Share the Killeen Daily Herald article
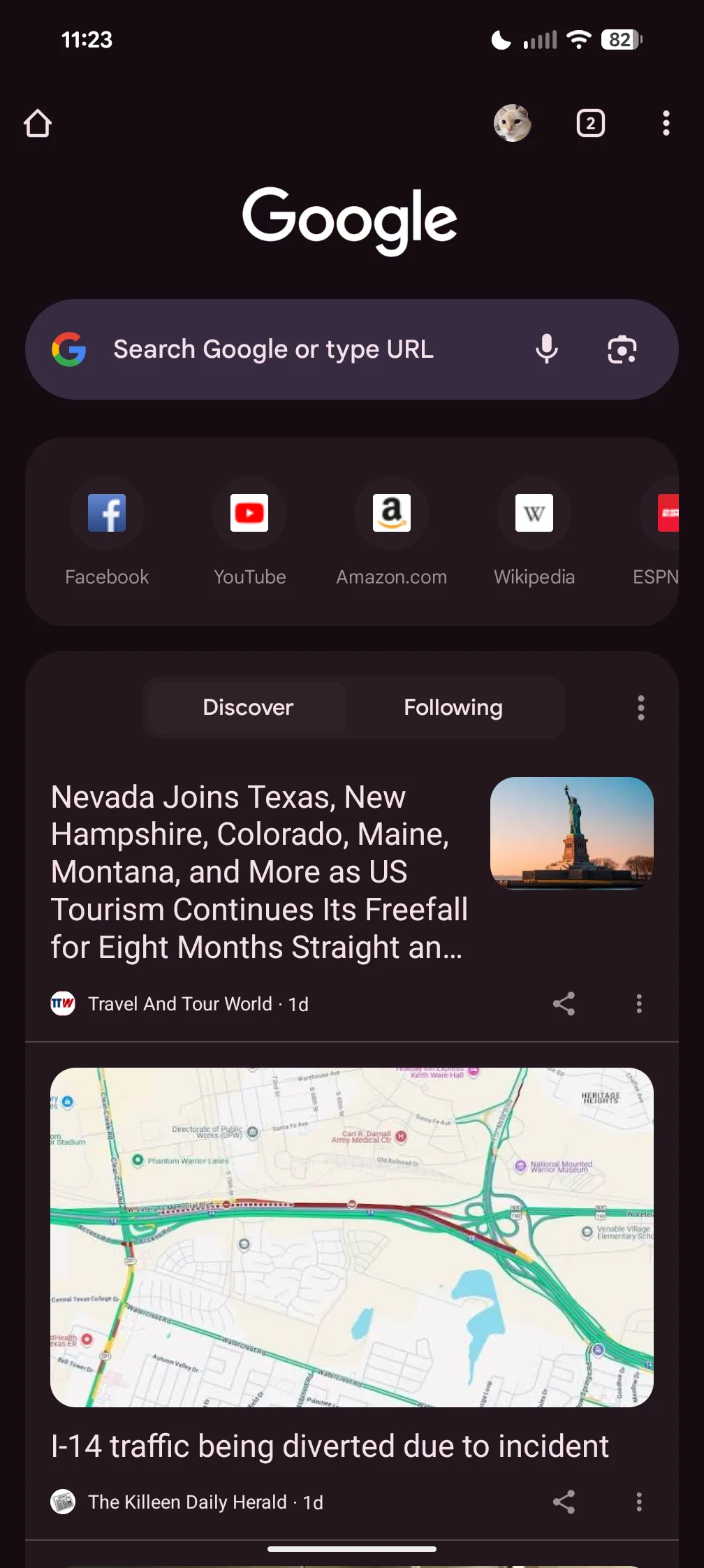Screen dimensions: 704x1568 pyautogui.click(x=563, y=1502)
